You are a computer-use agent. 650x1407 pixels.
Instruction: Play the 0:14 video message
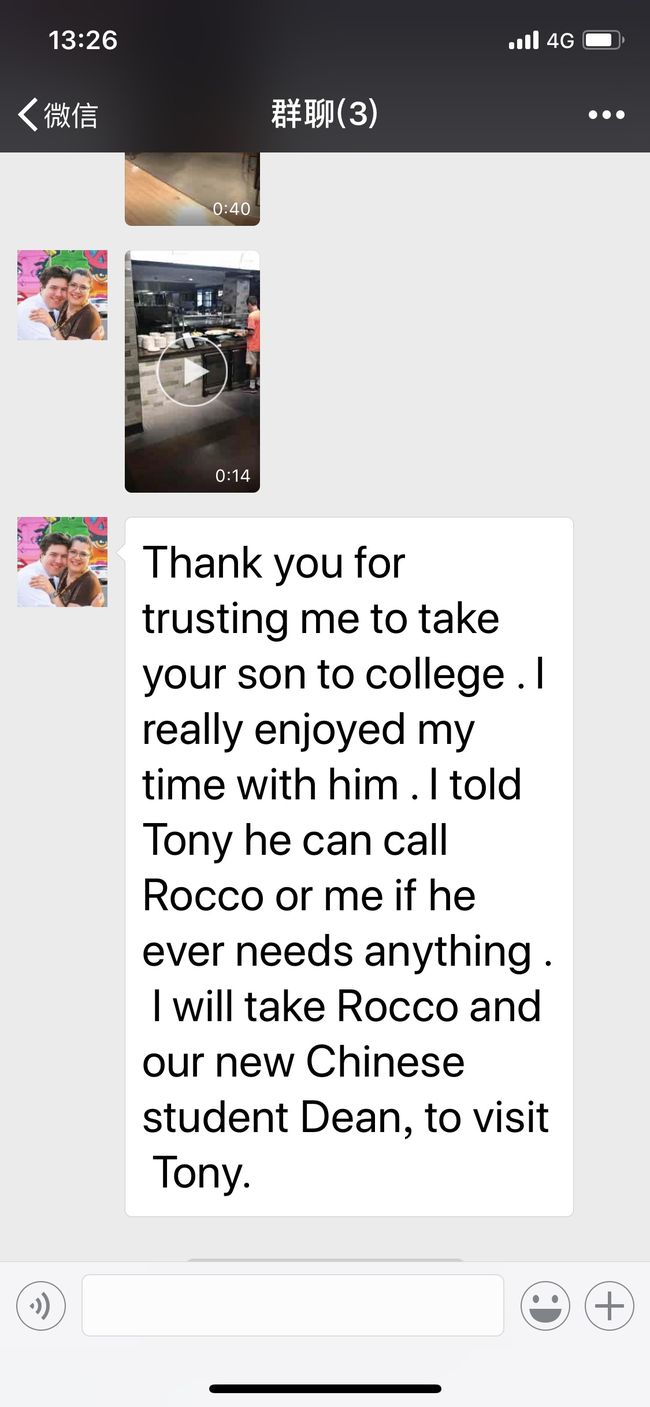pos(192,371)
